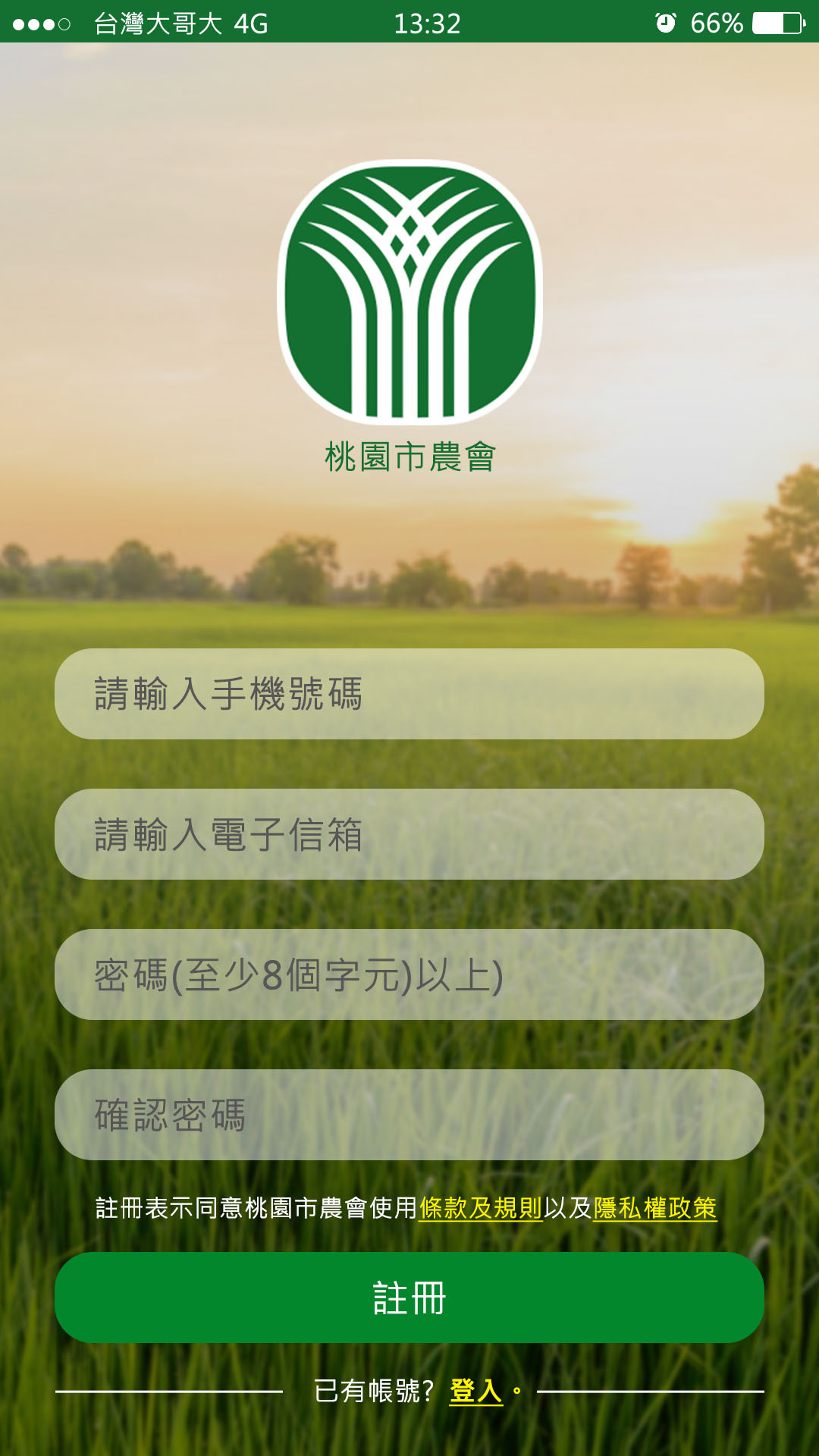Screen dimensions: 819x1456
Task: Tap the mobile phone number field
Action: 409,694
